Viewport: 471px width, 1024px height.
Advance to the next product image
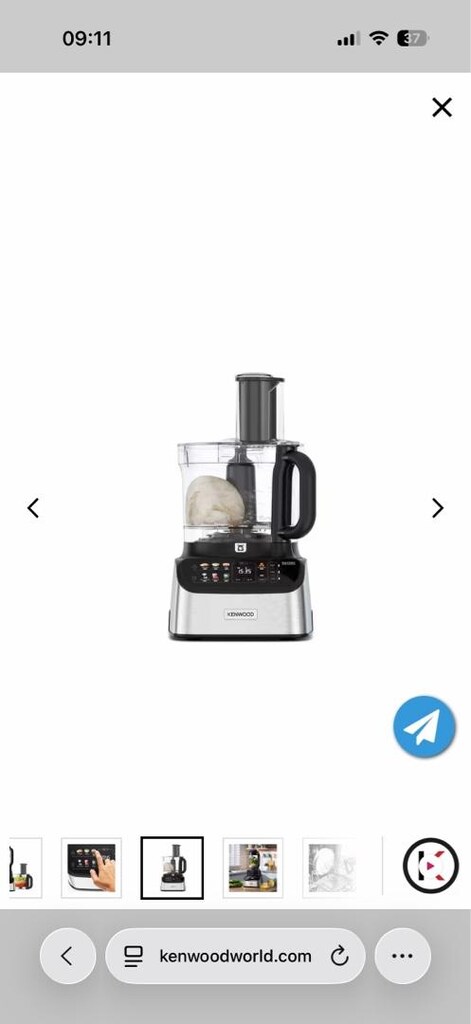point(438,507)
